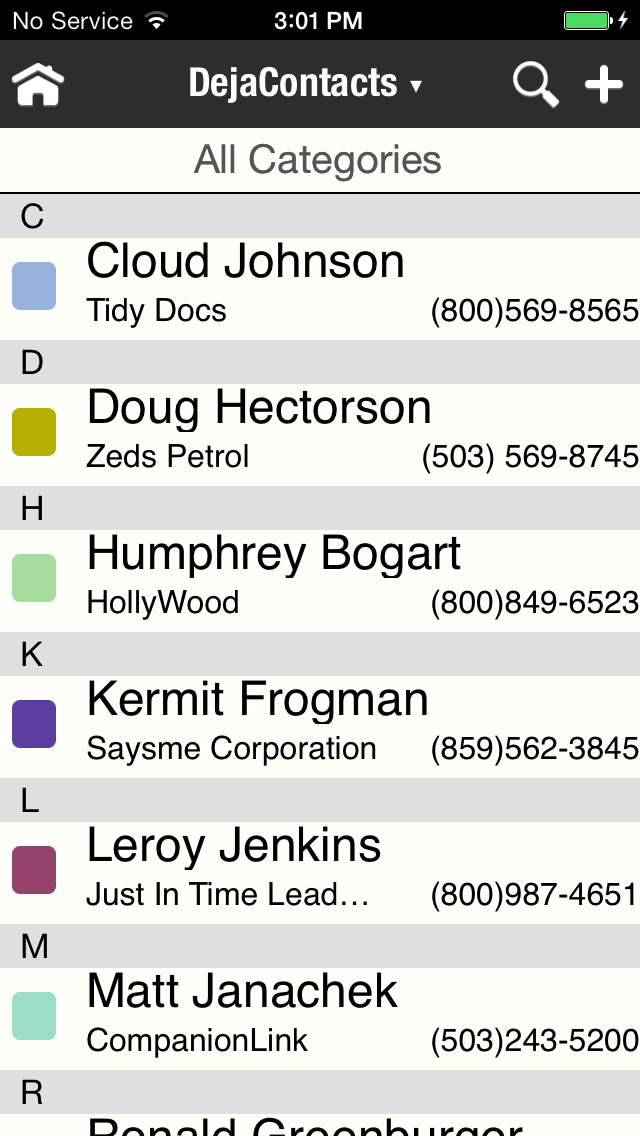View Doug Hectorson's contact details

(x=320, y=435)
